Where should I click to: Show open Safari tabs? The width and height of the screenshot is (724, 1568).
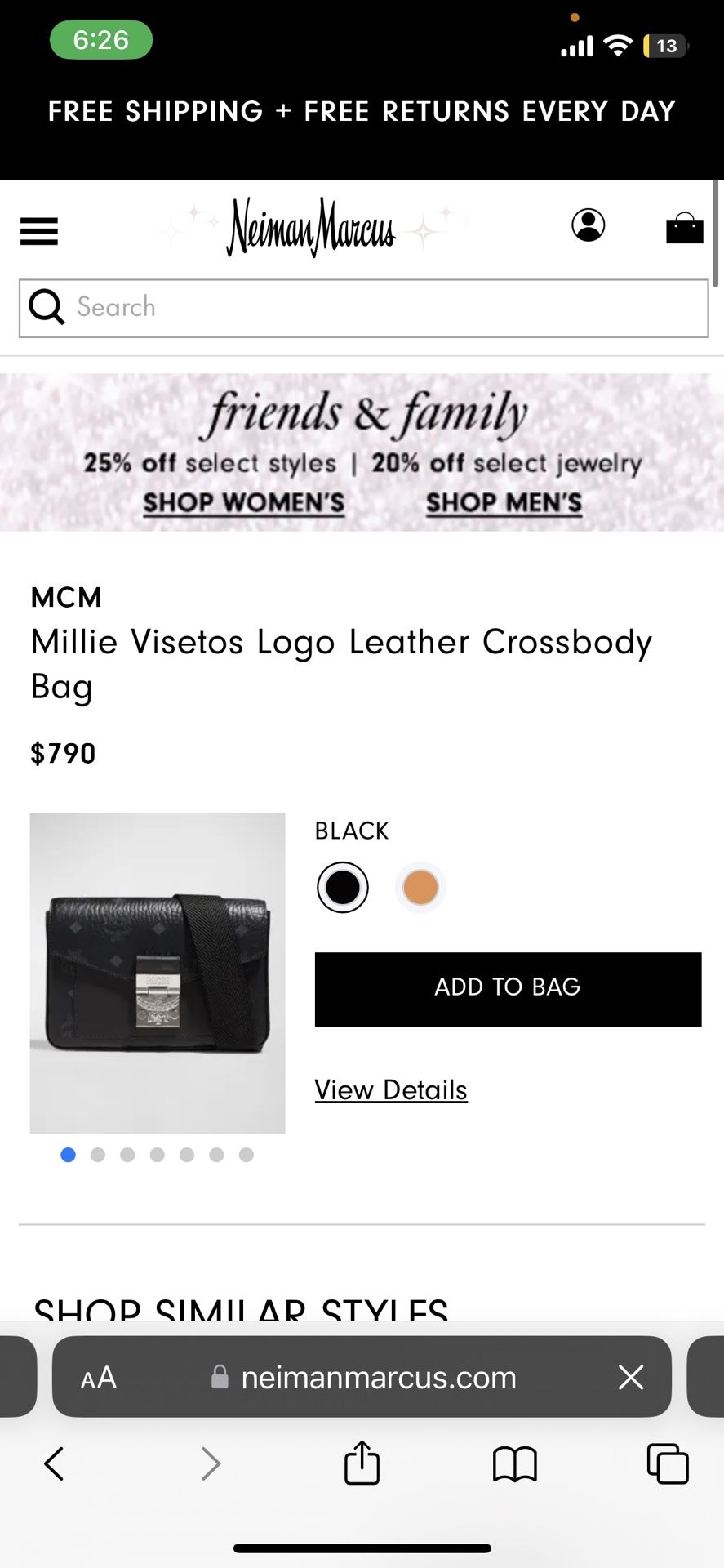tap(667, 1463)
